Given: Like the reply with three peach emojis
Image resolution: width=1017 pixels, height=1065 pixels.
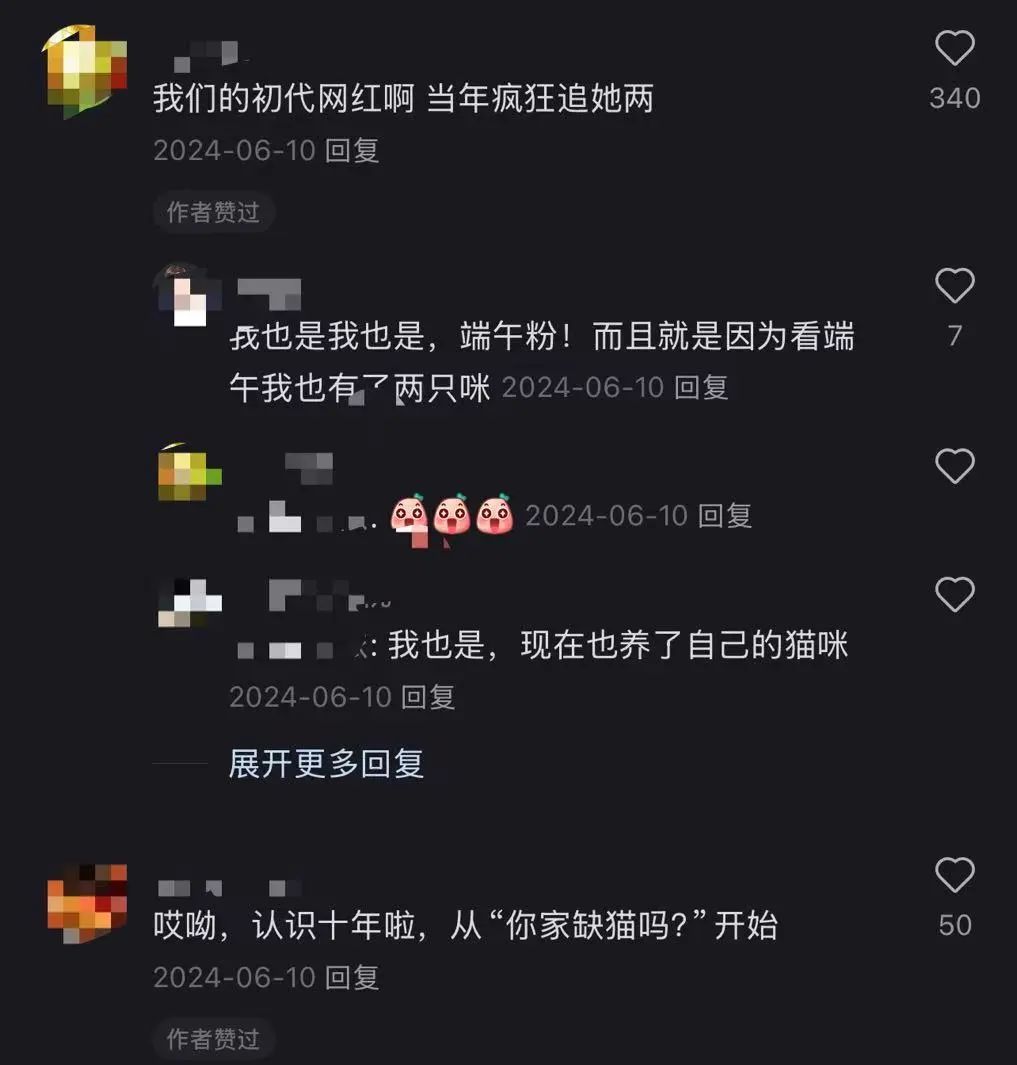Looking at the screenshot, I should coord(954,466).
